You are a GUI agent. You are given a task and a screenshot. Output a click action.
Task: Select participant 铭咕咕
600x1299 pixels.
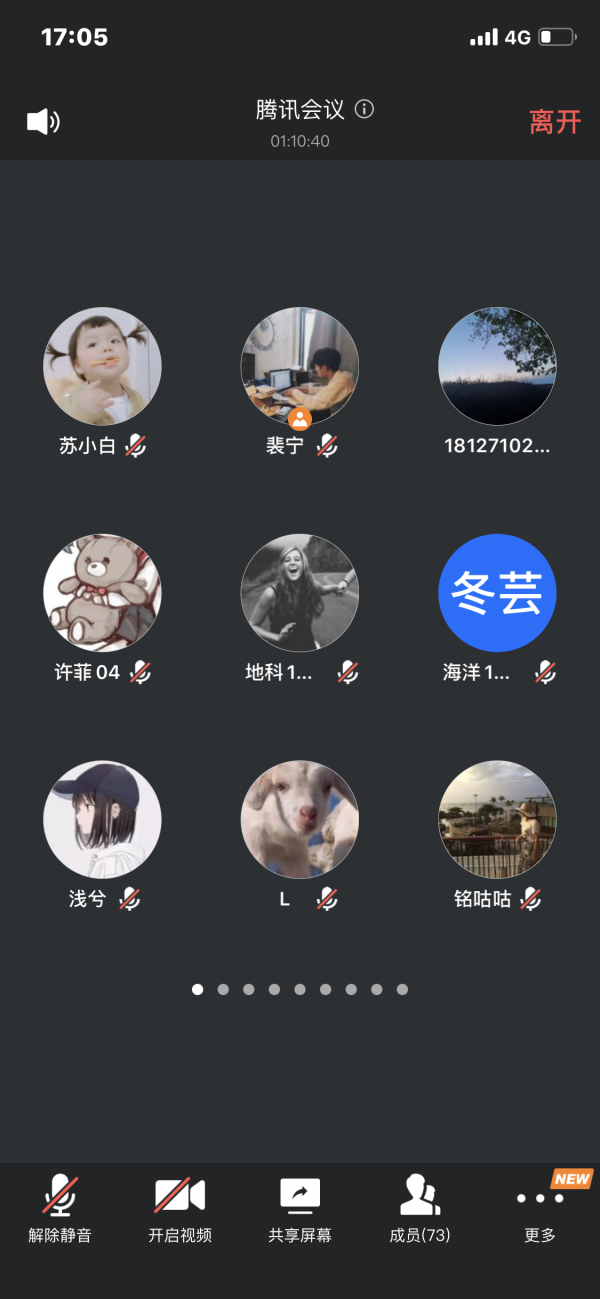pos(497,820)
